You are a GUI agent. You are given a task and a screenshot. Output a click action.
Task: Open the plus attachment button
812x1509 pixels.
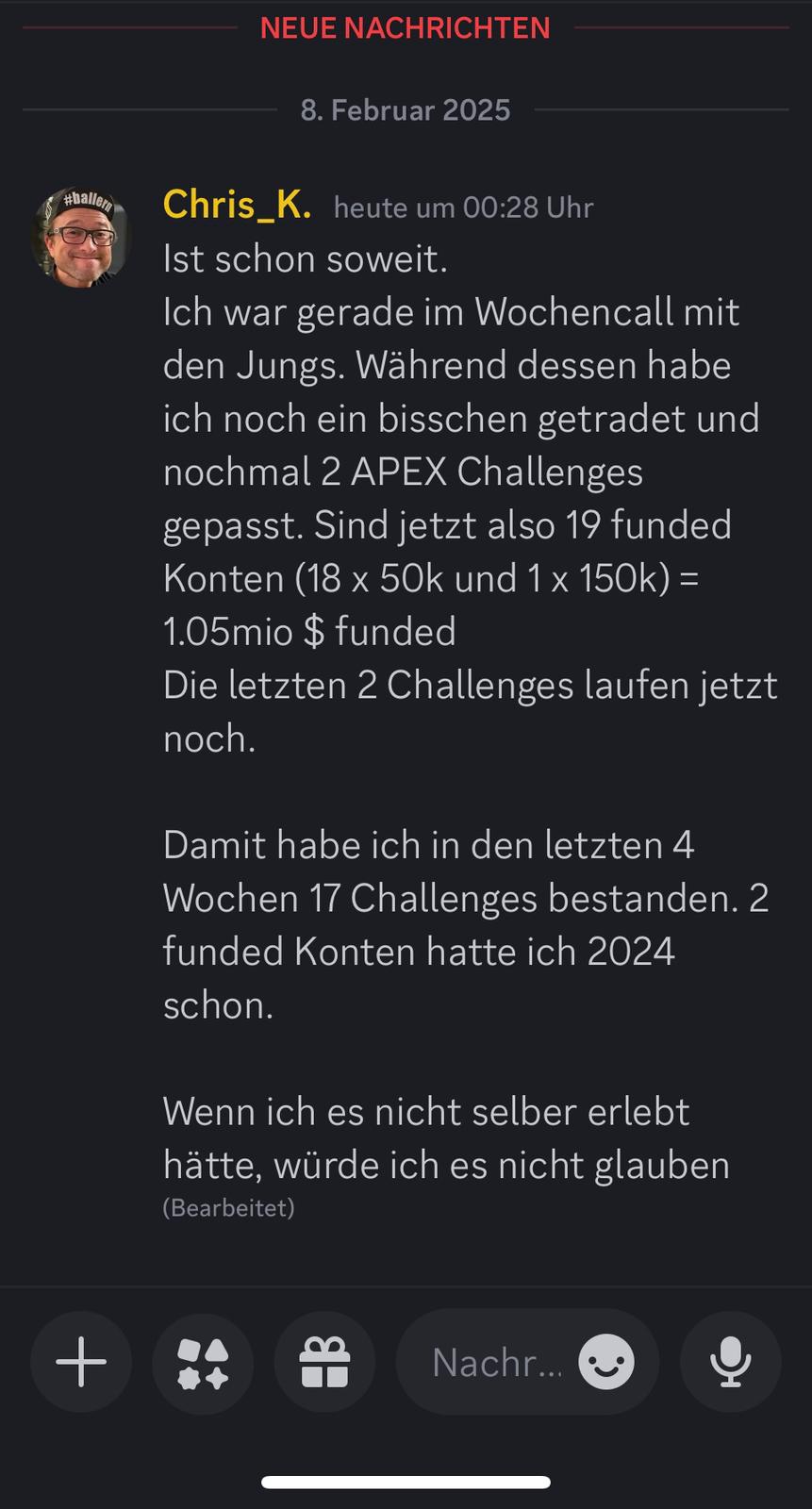(x=81, y=1362)
